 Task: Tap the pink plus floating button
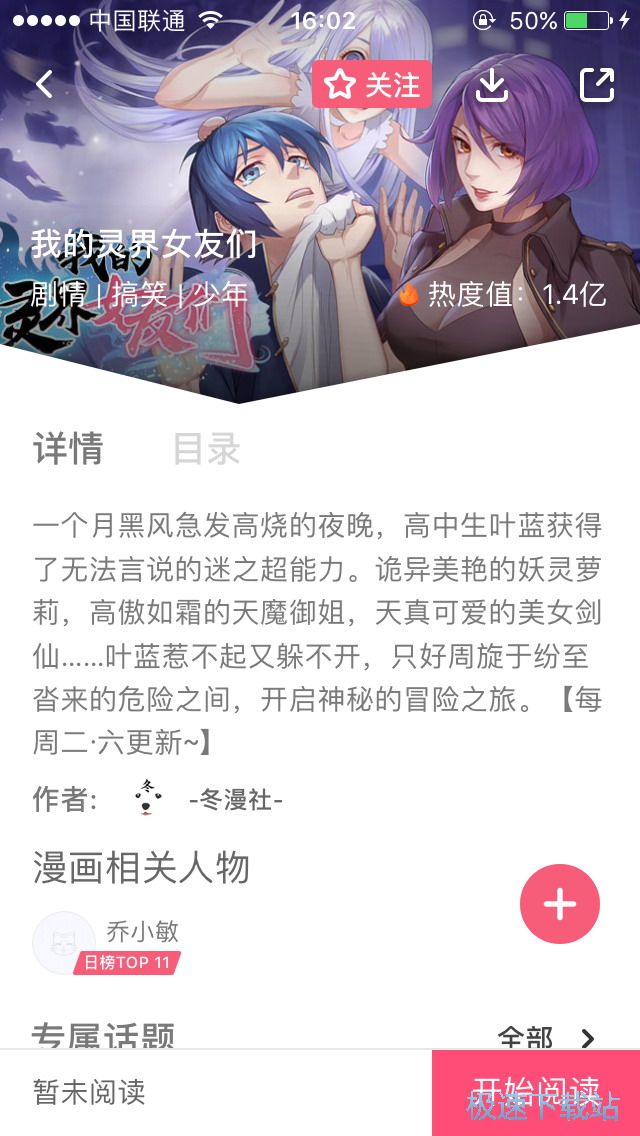(560, 904)
